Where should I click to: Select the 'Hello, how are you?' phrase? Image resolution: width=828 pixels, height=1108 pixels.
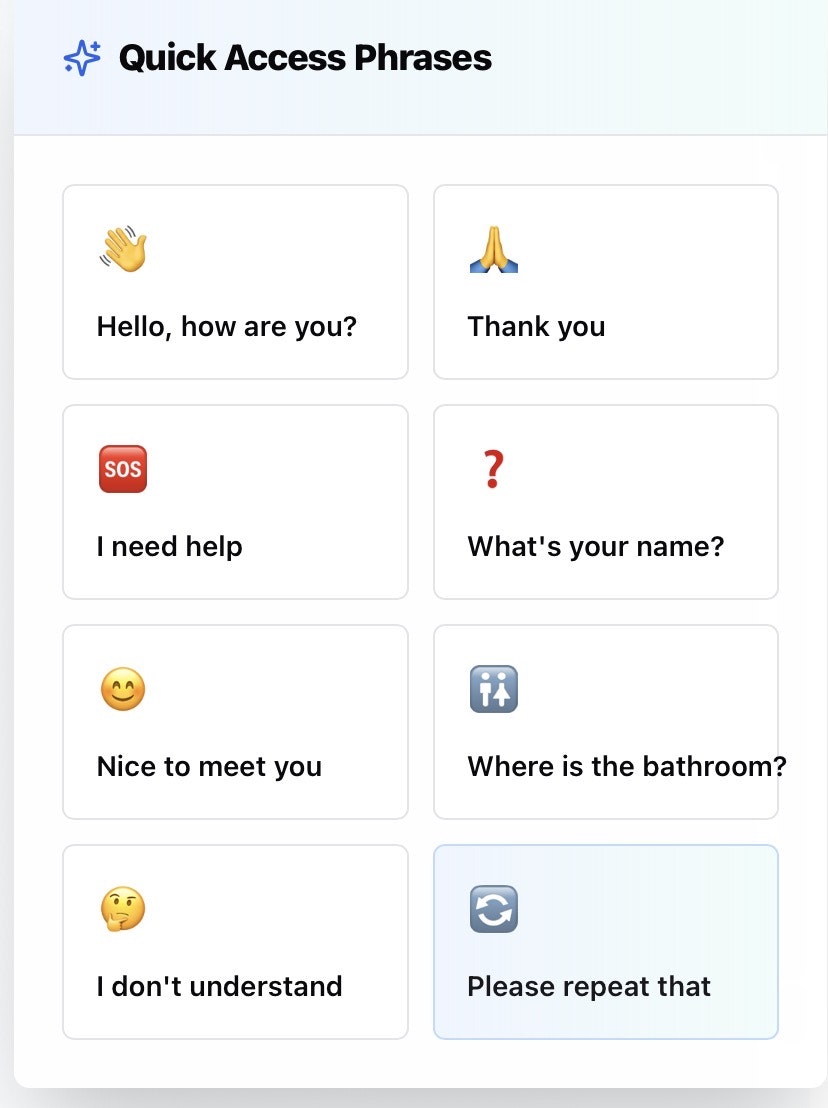(235, 282)
